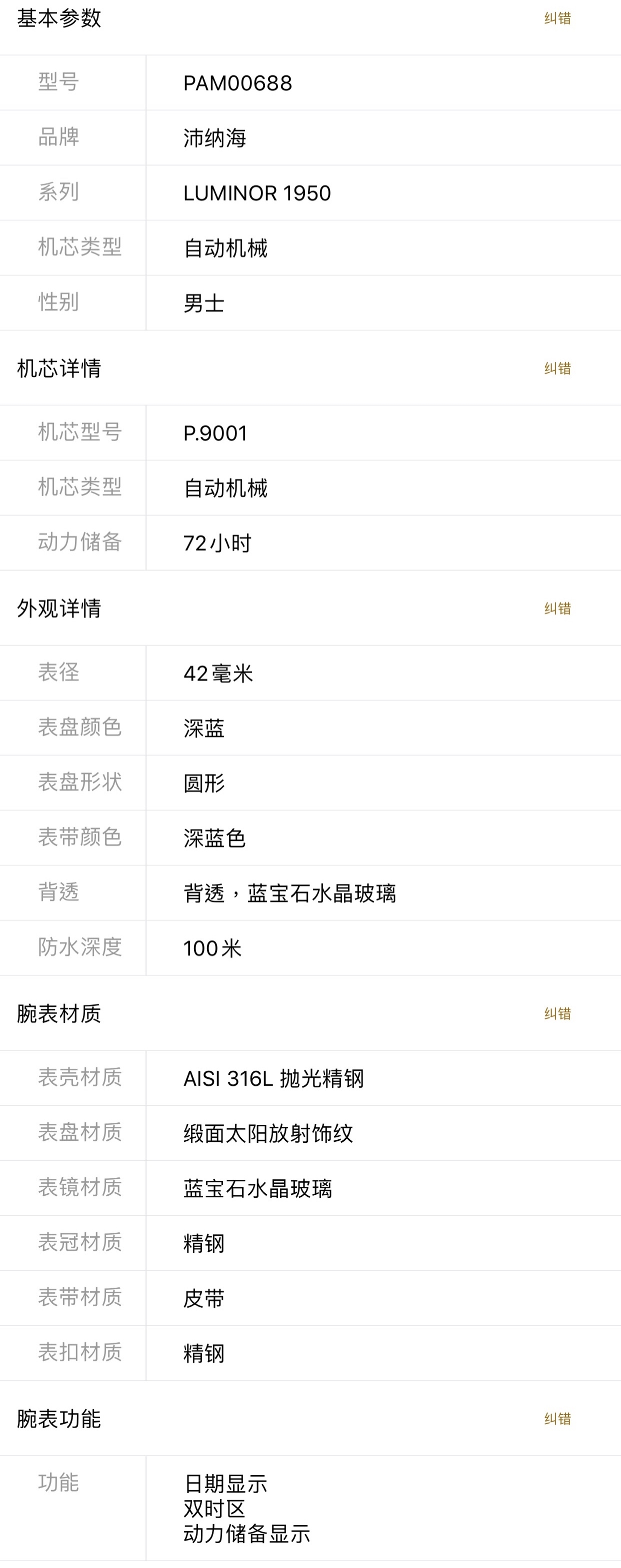The width and height of the screenshot is (621, 1568).
Task: Select 纠错 beside 腕表功能
Action: tap(557, 1418)
